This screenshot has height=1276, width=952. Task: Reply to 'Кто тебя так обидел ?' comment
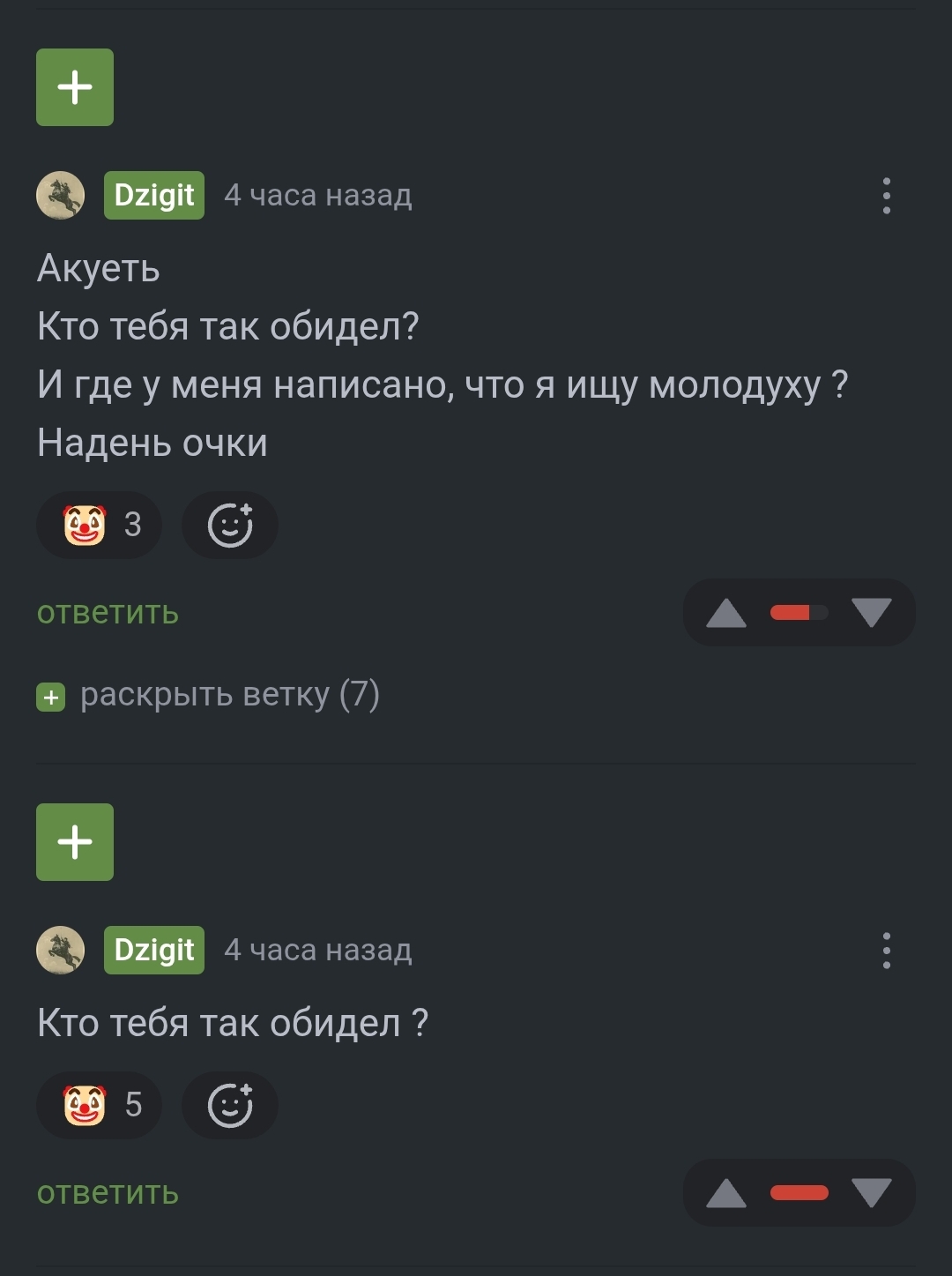[x=108, y=1192]
